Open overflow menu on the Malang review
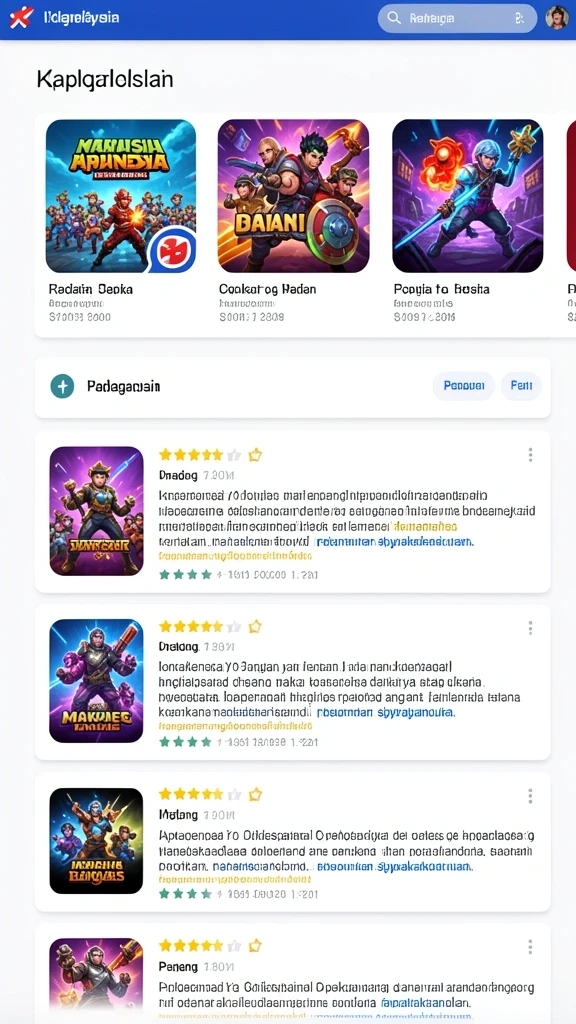The image size is (576, 1024). 530,796
